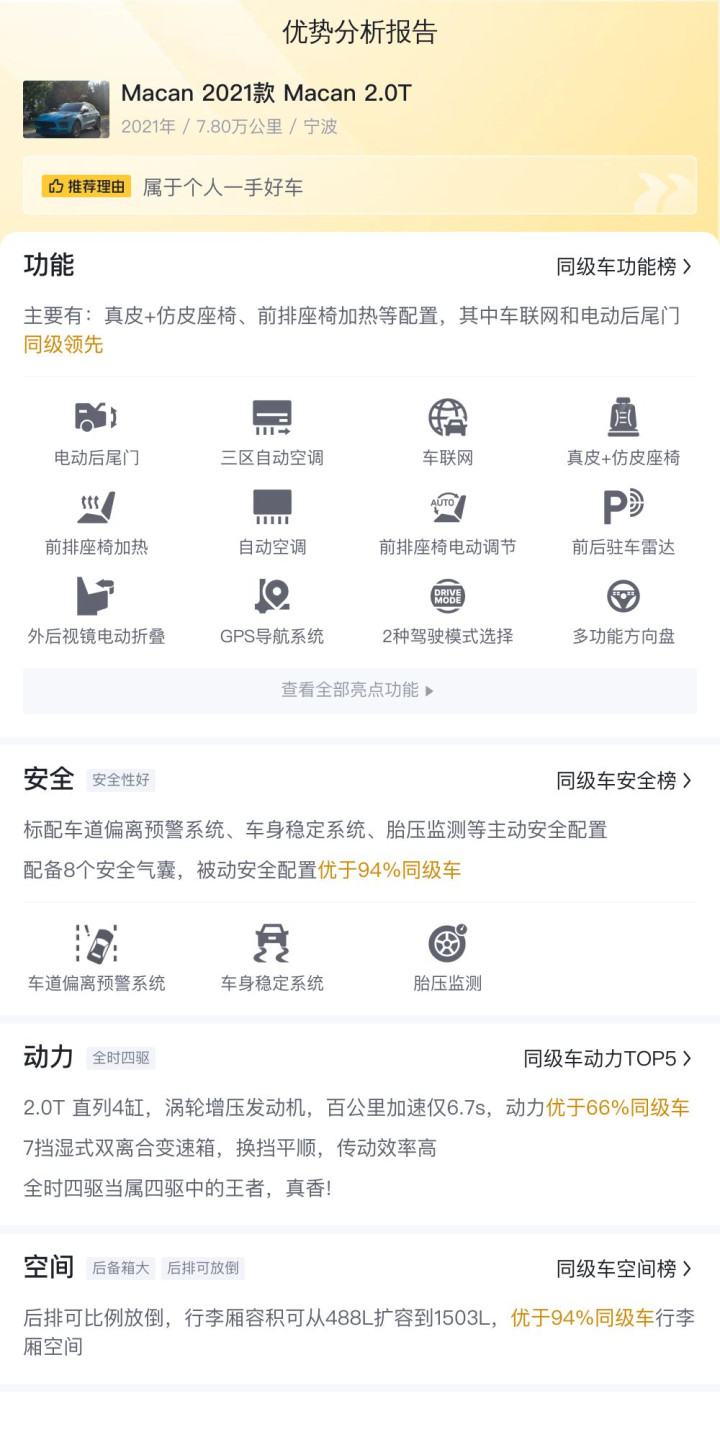Open the 同级车空间榜 ranking link
This screenshot has width=720, height=1450.
click(x=624, y=1269)
